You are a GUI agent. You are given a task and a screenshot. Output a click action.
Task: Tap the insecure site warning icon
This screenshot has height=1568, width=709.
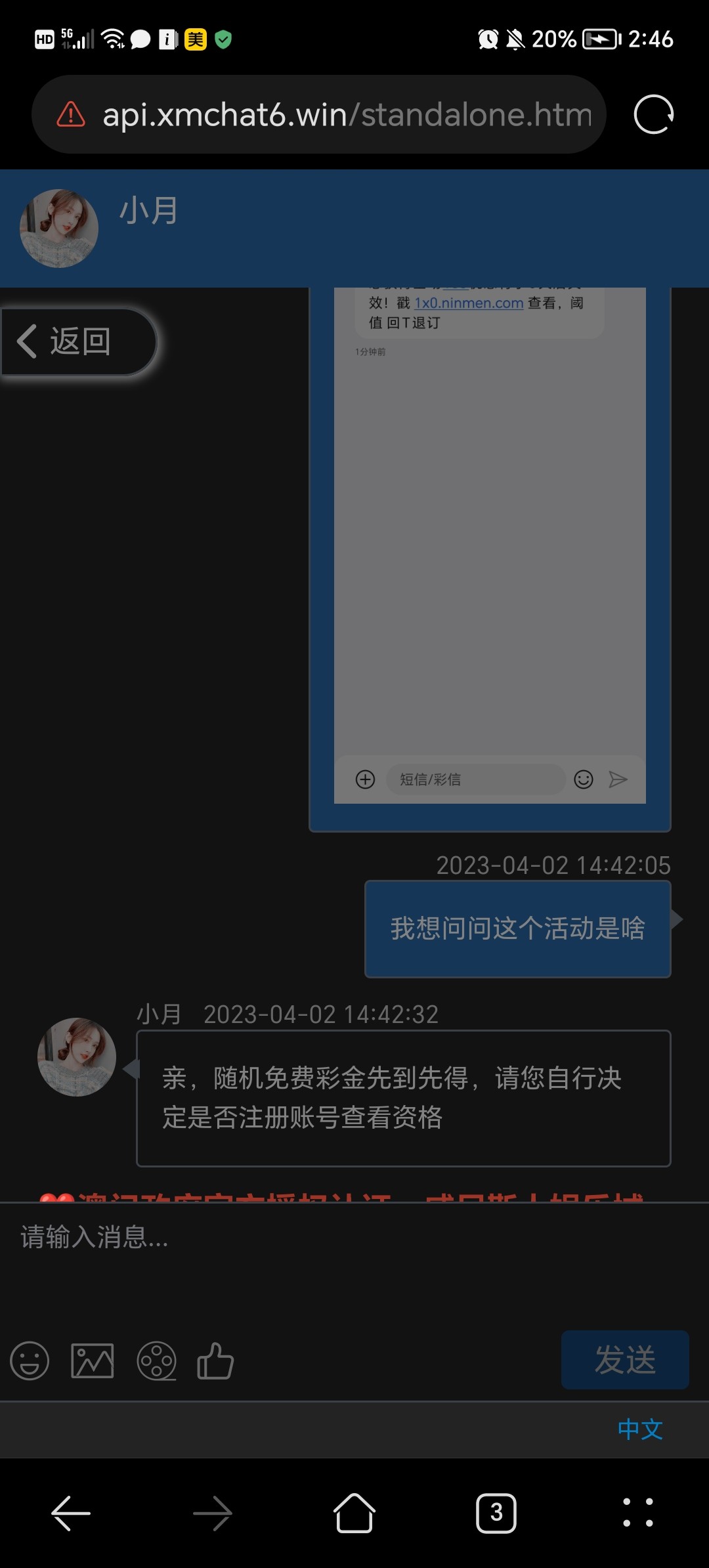71,115
